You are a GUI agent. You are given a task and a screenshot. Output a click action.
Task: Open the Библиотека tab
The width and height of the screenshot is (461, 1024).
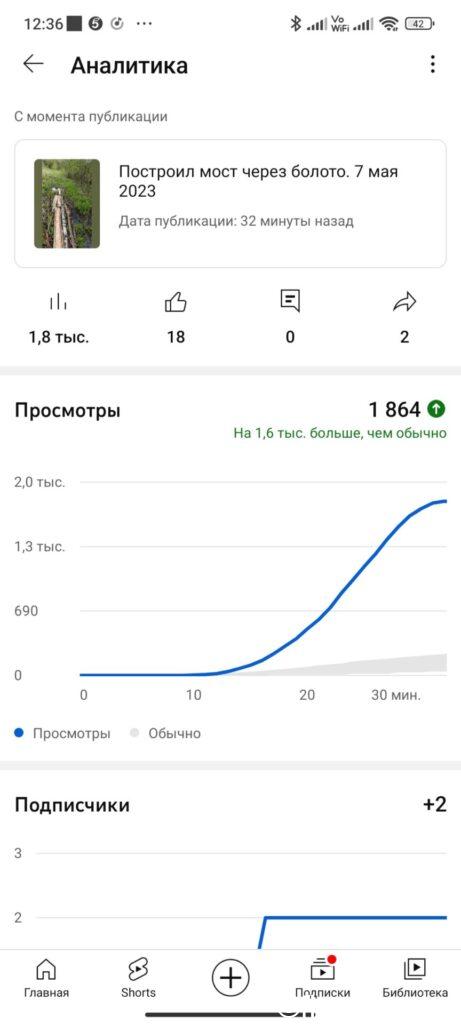pyautogui.click(x=415, y=978)
